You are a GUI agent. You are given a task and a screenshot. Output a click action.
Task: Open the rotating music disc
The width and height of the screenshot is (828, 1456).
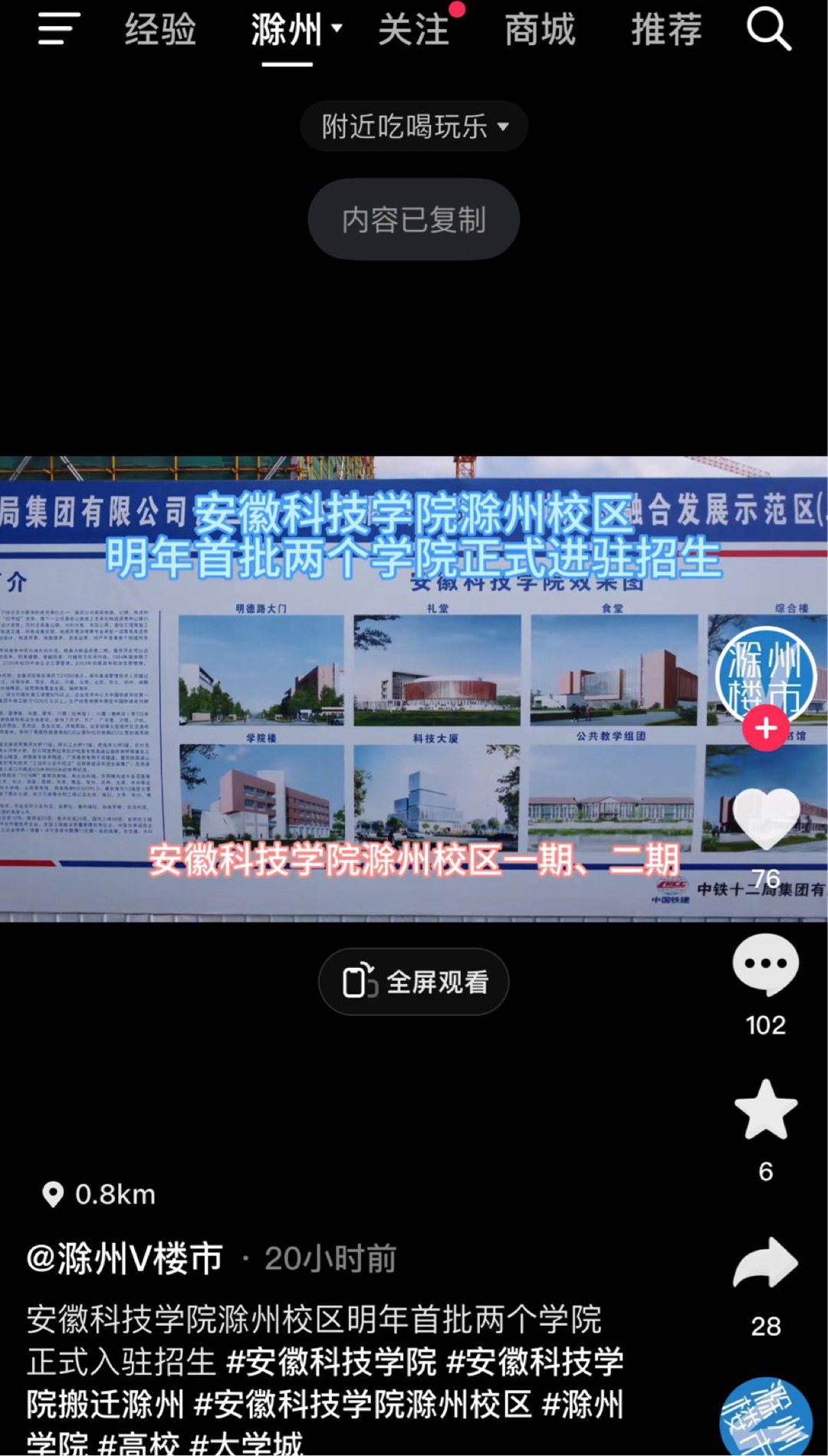click(x=766, y=1417)
